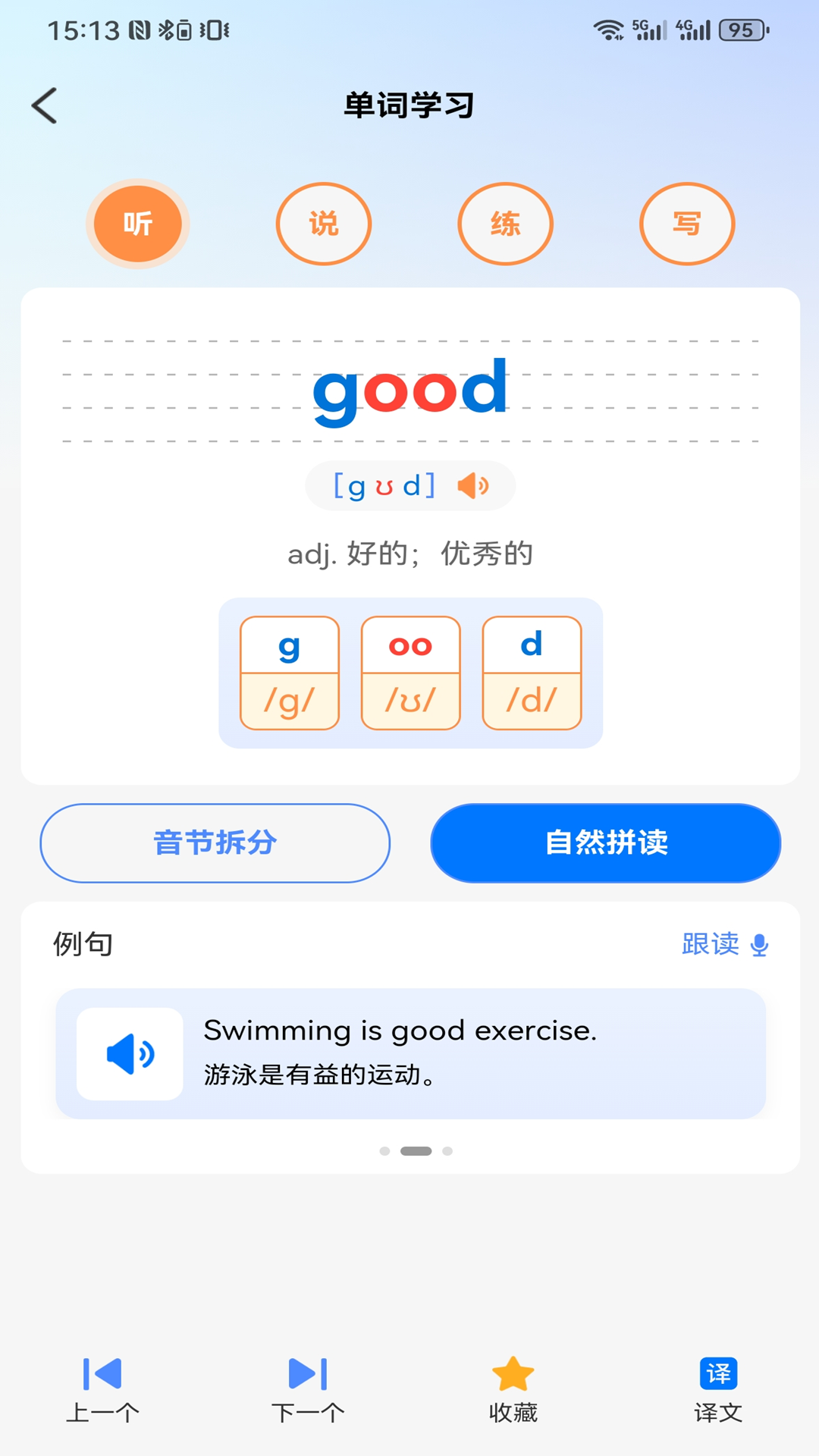Tap the g /g/ phonics card
Image resolution: width=819 pixels, height=1456 pixels.
click(x=290, y=672)
